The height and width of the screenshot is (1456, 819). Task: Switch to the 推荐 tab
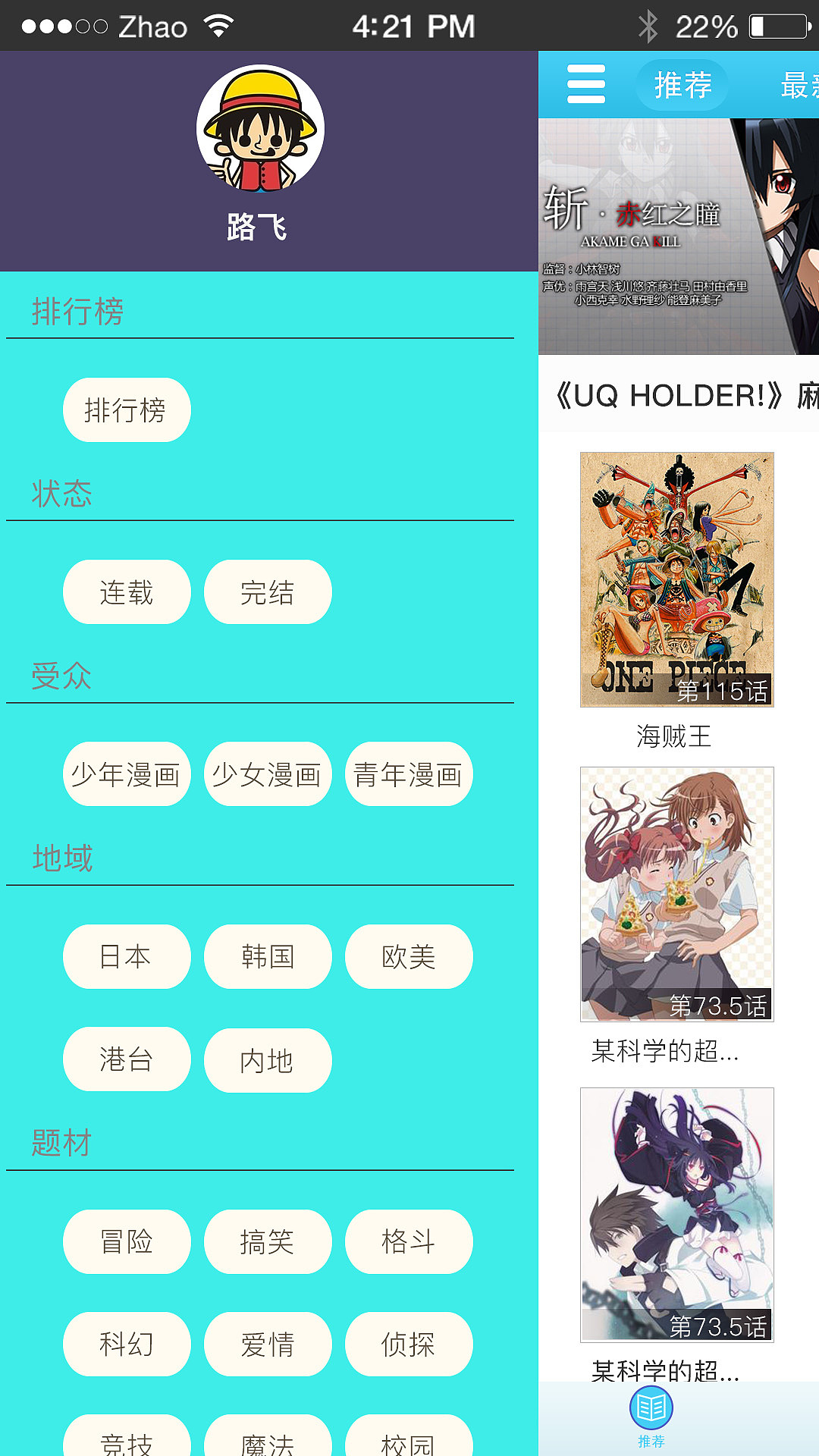pyautogui.click(x=681, y=85)
